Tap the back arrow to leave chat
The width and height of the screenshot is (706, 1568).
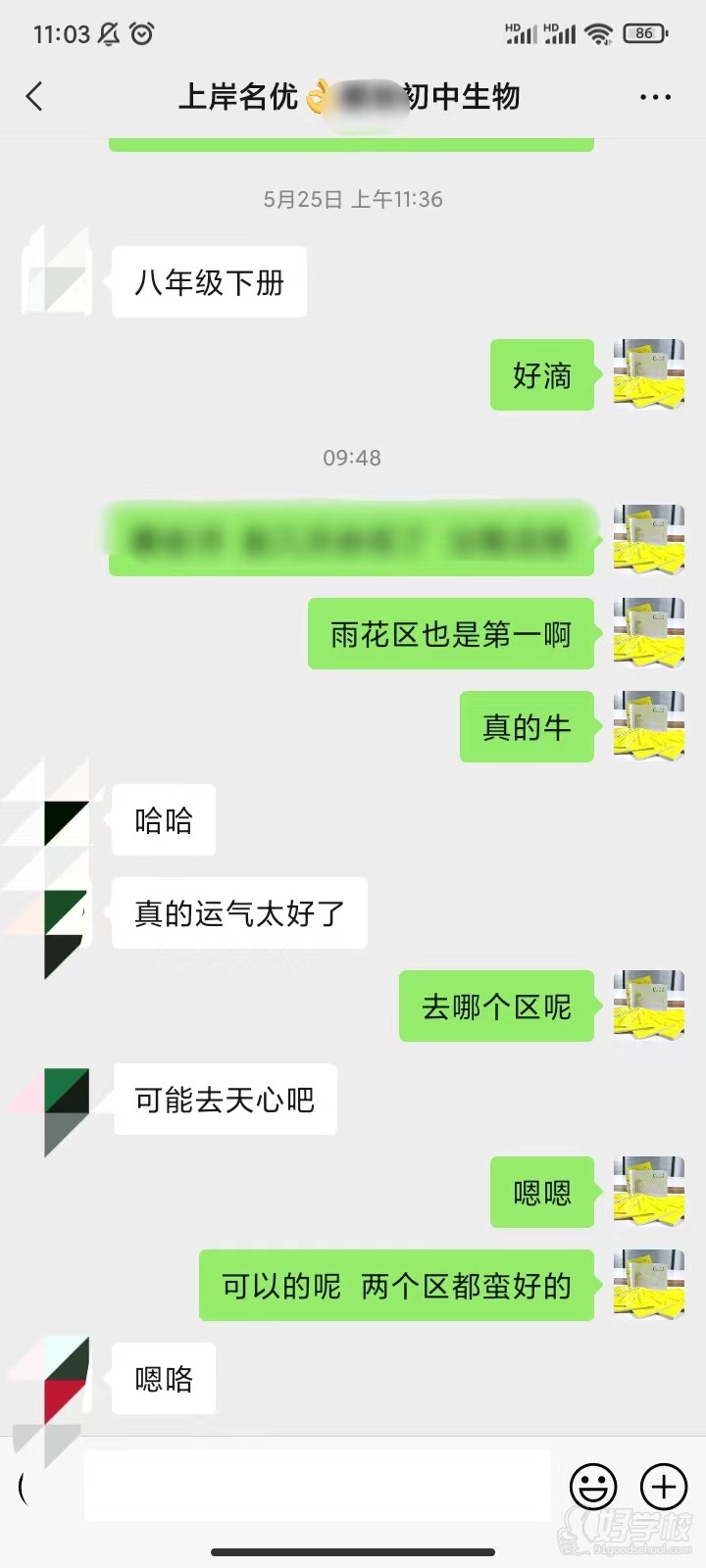[x=34, y=97]
